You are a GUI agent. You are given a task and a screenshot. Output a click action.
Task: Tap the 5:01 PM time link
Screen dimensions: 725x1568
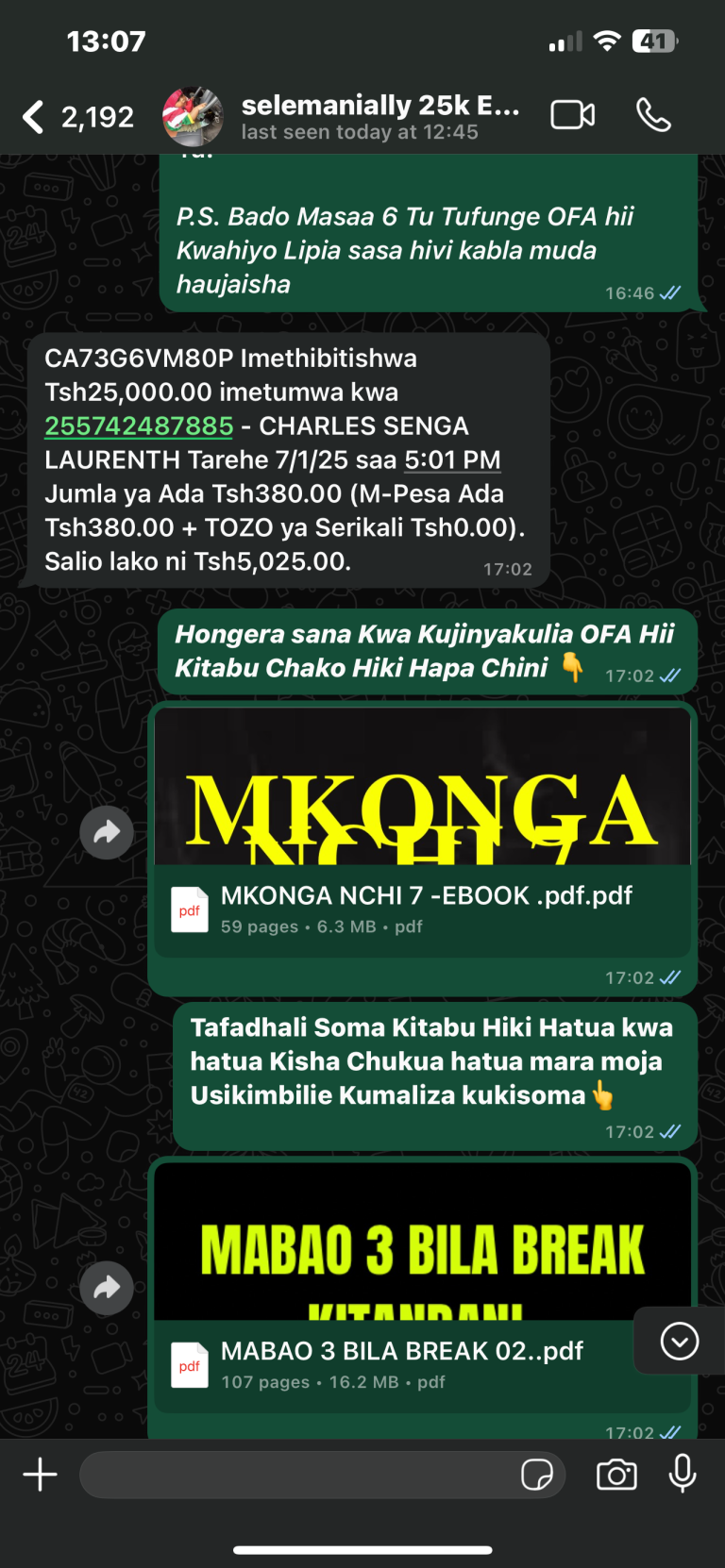[x=452, y=460]
